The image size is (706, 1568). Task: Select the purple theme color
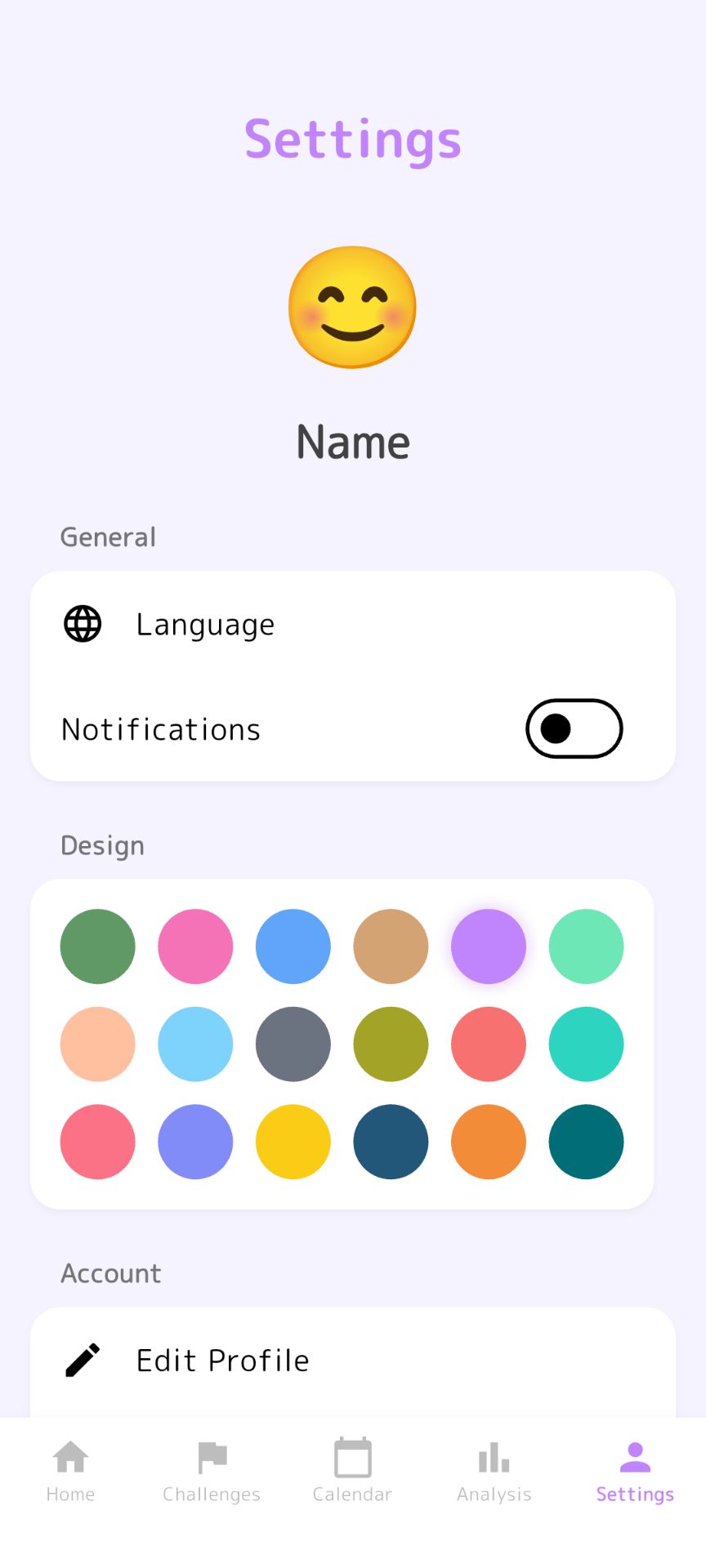click(x=489, y=947)
